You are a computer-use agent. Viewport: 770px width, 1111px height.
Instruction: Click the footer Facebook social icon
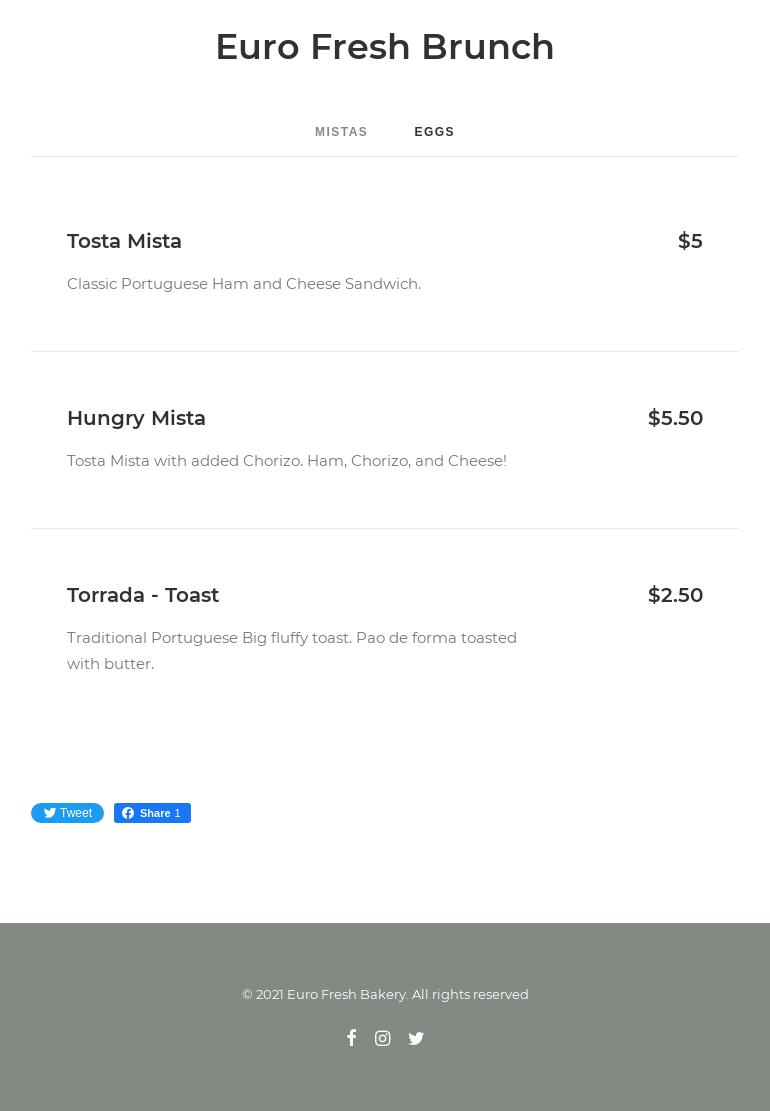tap(351, 1038)
